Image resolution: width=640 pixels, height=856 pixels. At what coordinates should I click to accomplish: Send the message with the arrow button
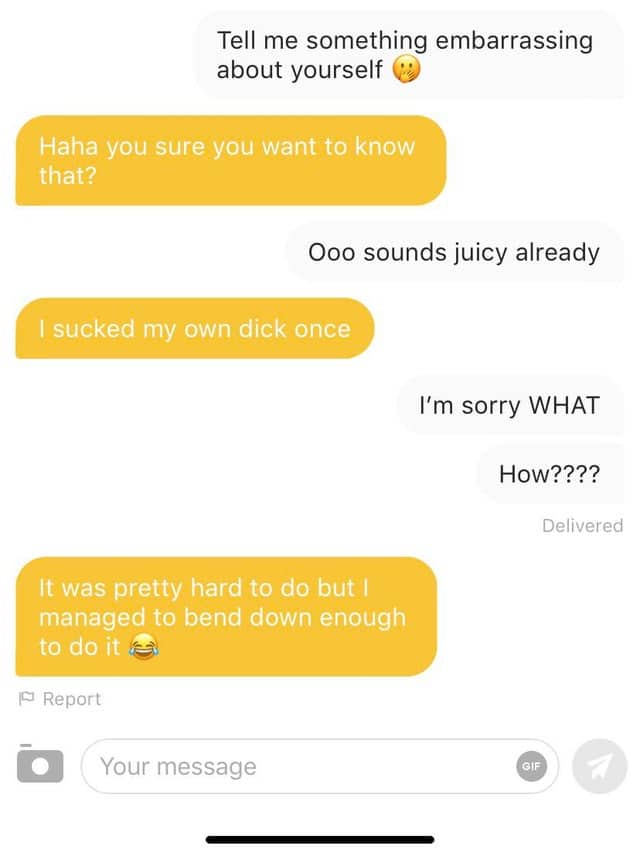click(598, 767)
